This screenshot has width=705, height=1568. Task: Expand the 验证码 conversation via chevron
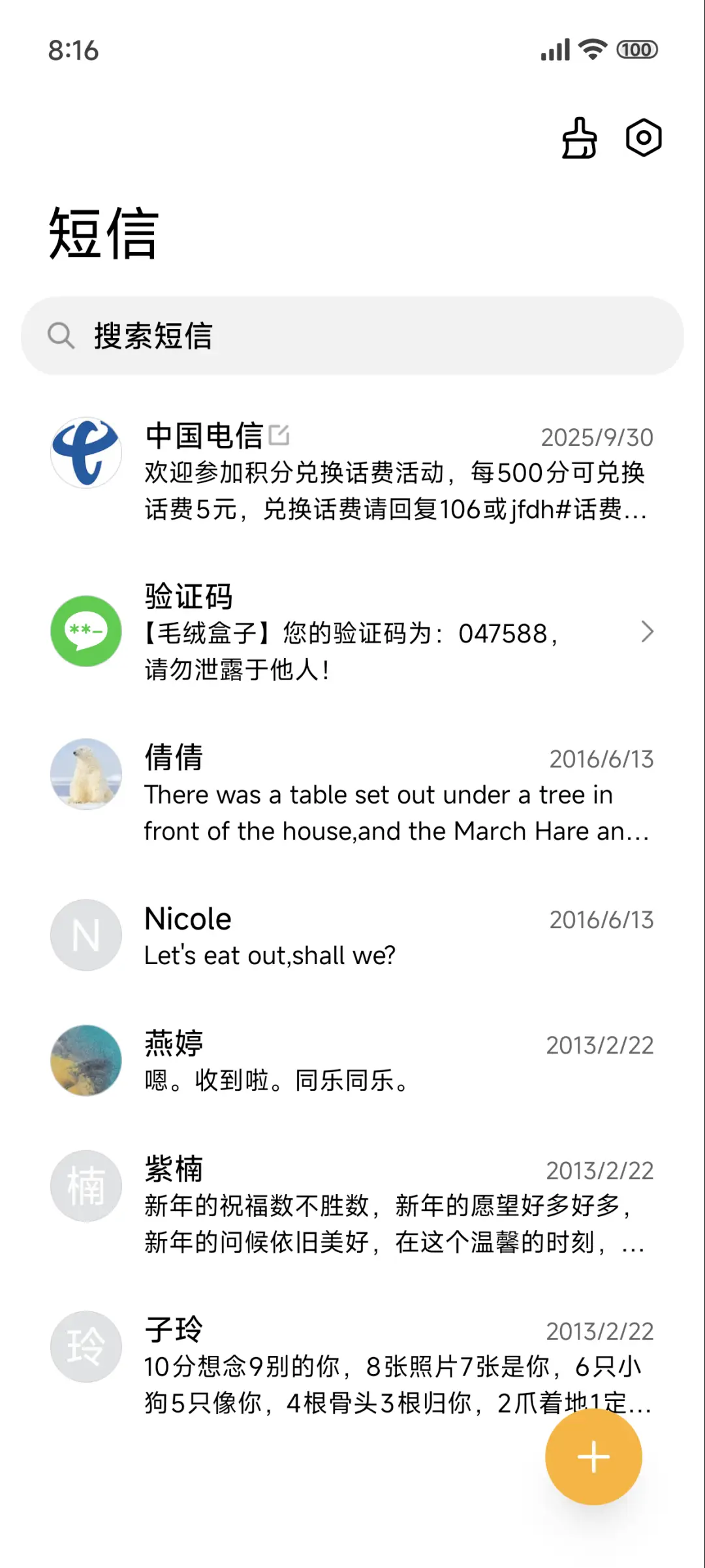tap(648, 632)
